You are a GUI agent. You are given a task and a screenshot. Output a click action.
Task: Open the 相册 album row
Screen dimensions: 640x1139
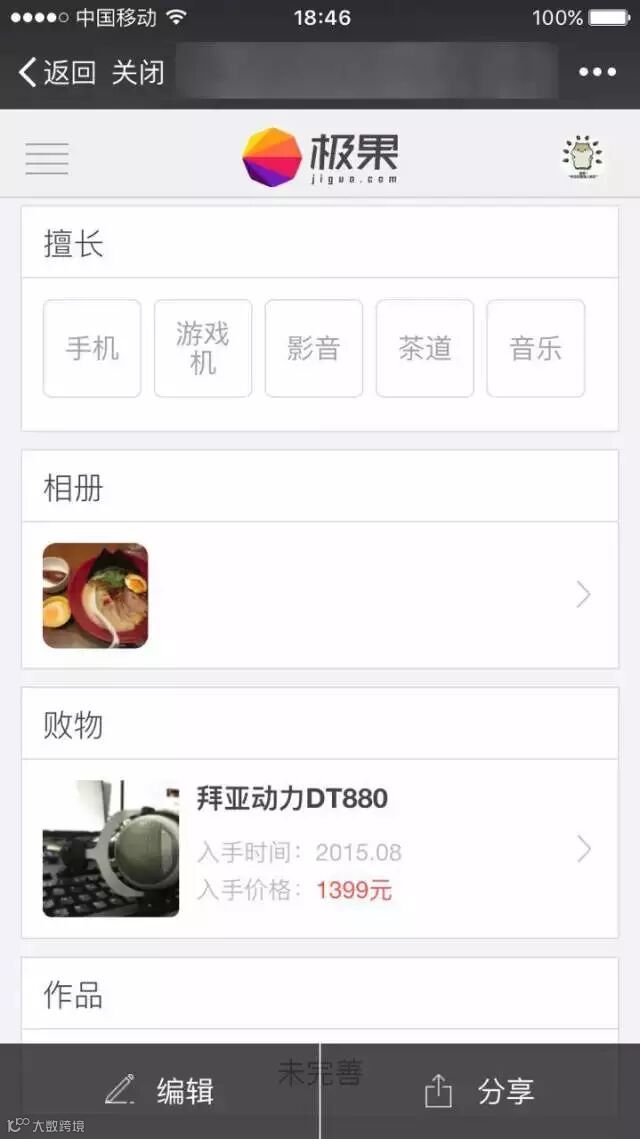point(320,595)
